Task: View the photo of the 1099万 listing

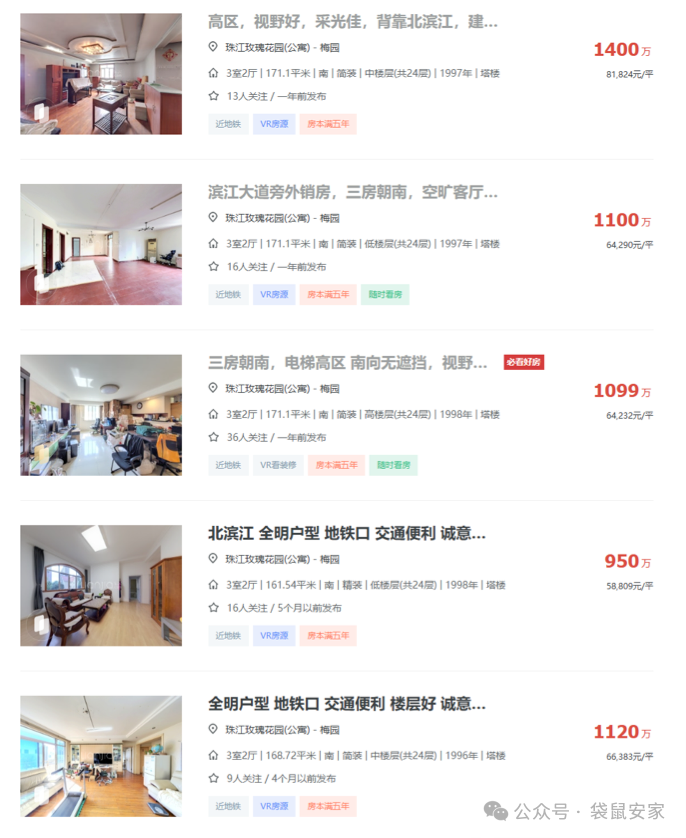Action: pos(101,415)
